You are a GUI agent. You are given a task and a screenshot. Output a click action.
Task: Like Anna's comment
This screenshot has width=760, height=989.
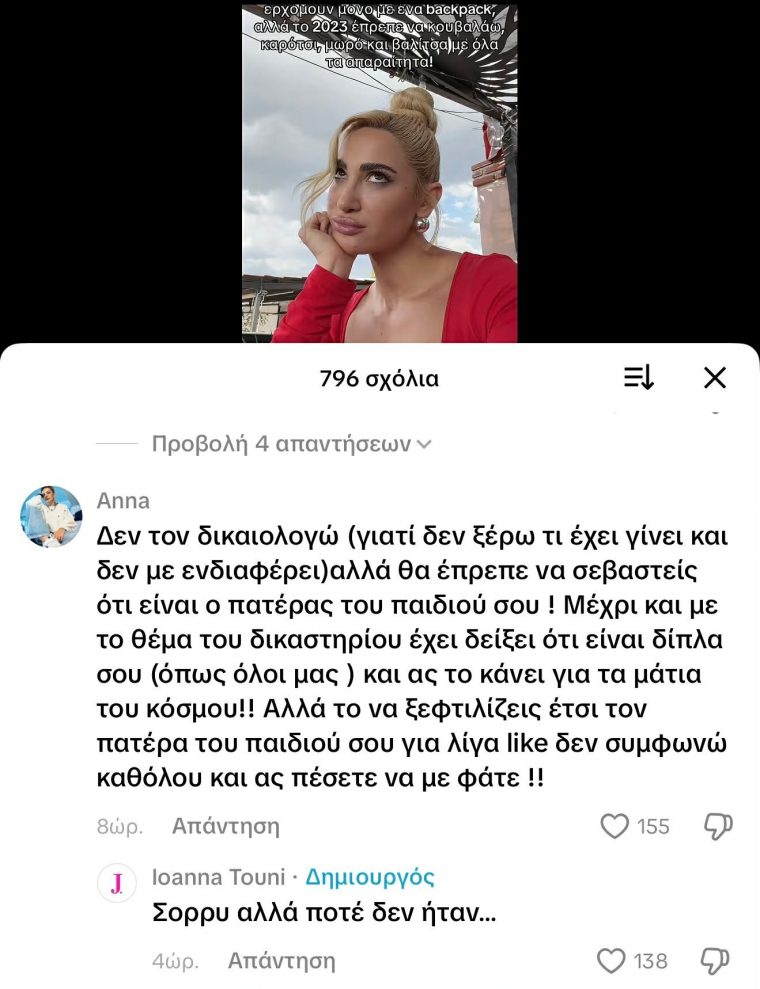point(614,826)
